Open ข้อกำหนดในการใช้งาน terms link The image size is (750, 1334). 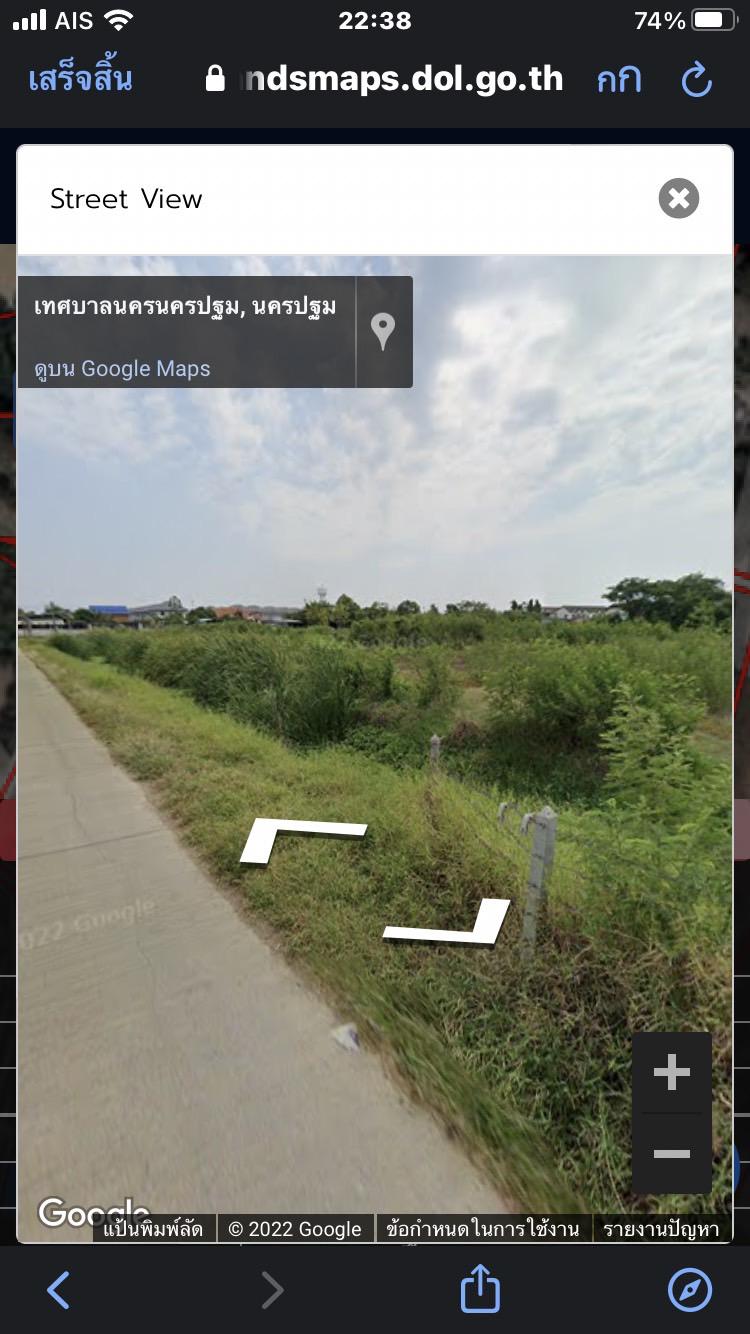(x=483, y=1229)
